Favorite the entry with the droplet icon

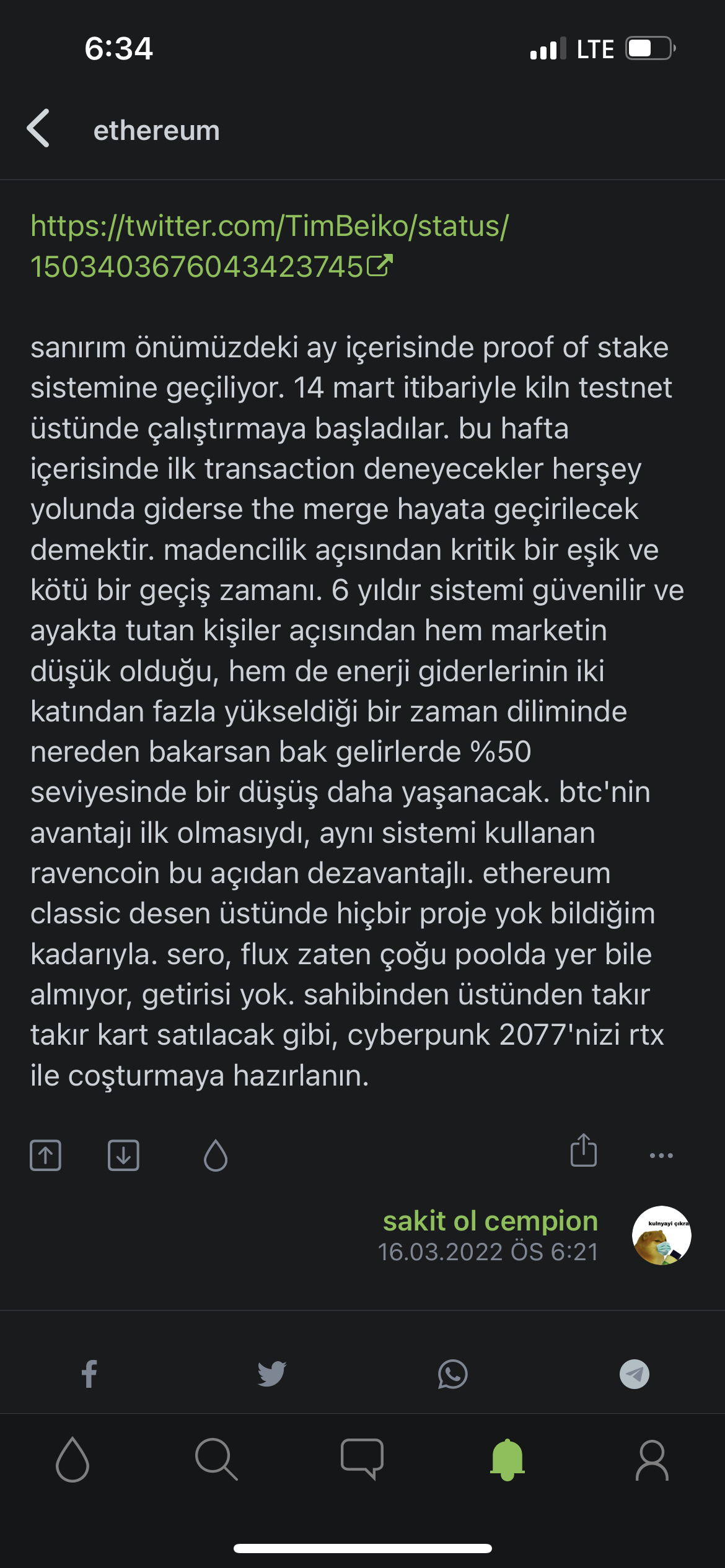coord(216,1155)
